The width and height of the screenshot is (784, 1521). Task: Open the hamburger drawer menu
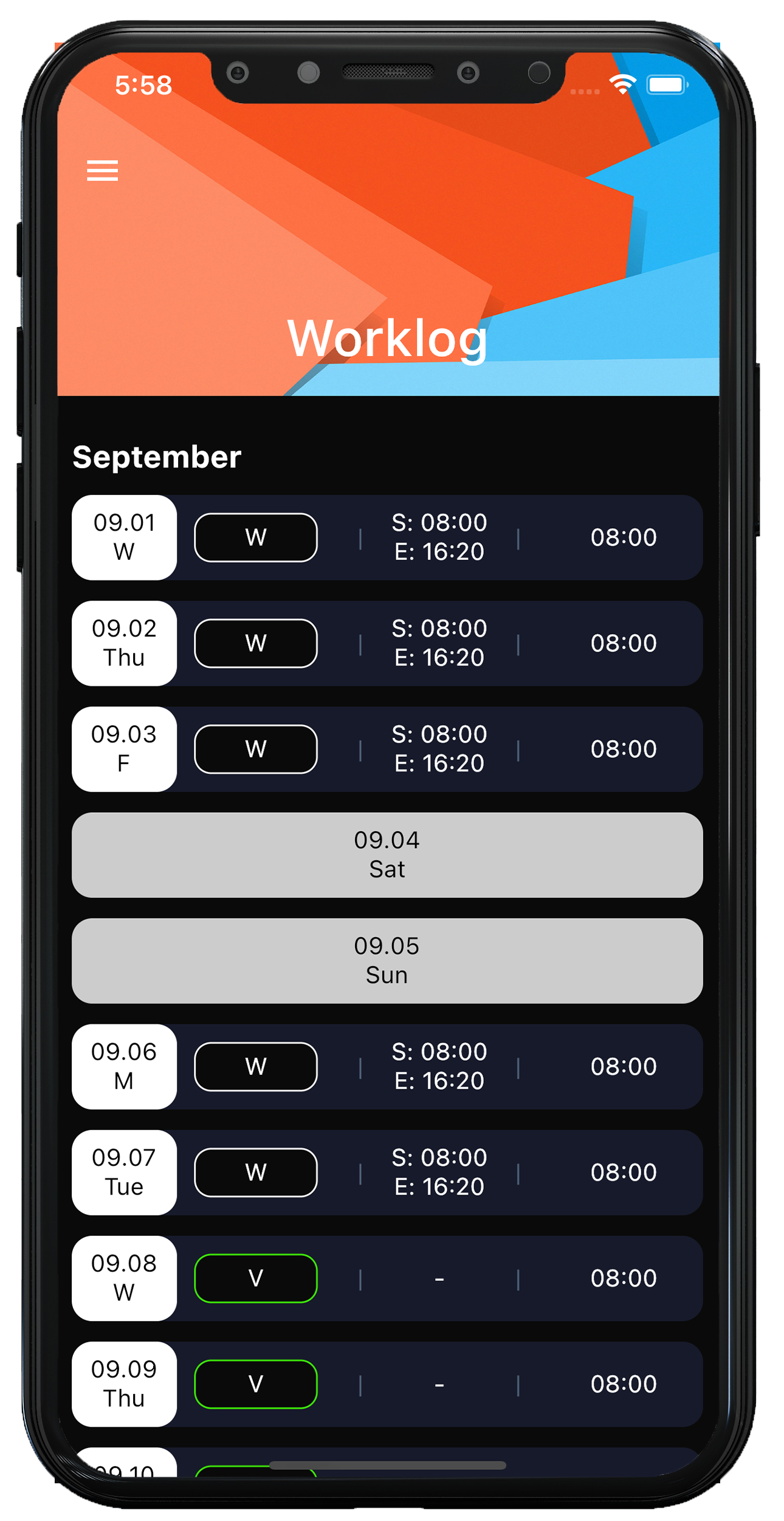102,170
